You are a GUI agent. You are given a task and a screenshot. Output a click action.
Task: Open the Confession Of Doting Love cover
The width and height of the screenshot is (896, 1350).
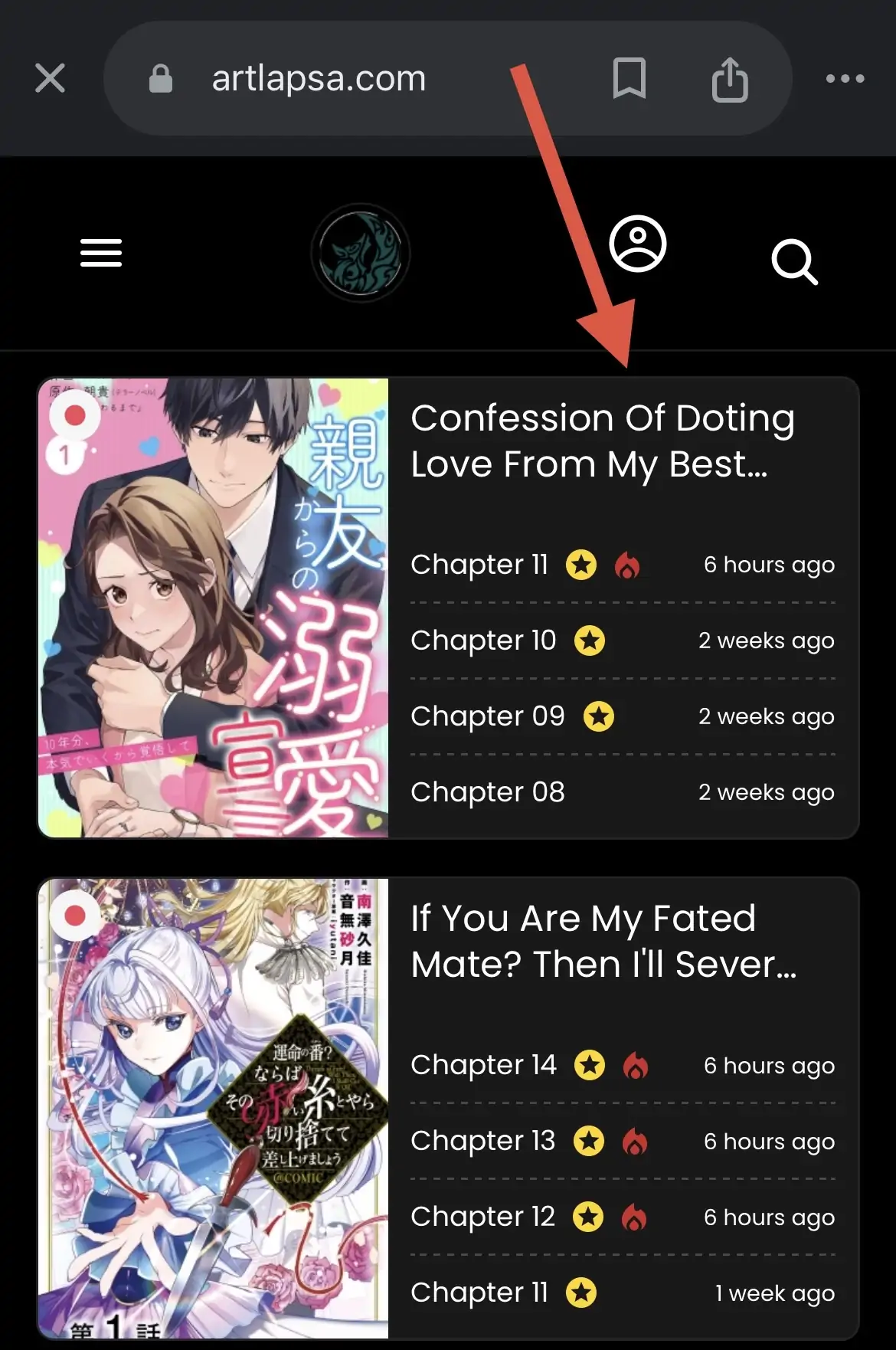pos(214,607)
